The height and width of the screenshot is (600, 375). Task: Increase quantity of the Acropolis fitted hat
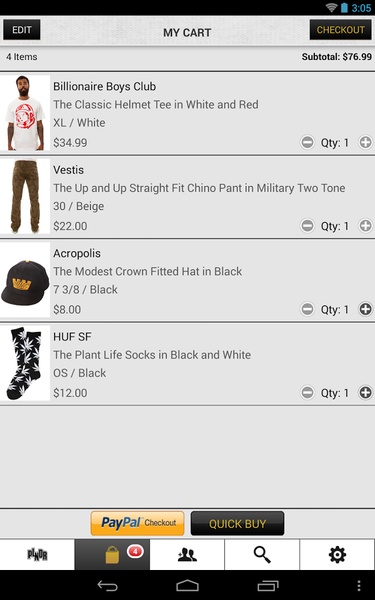[365, 309]
